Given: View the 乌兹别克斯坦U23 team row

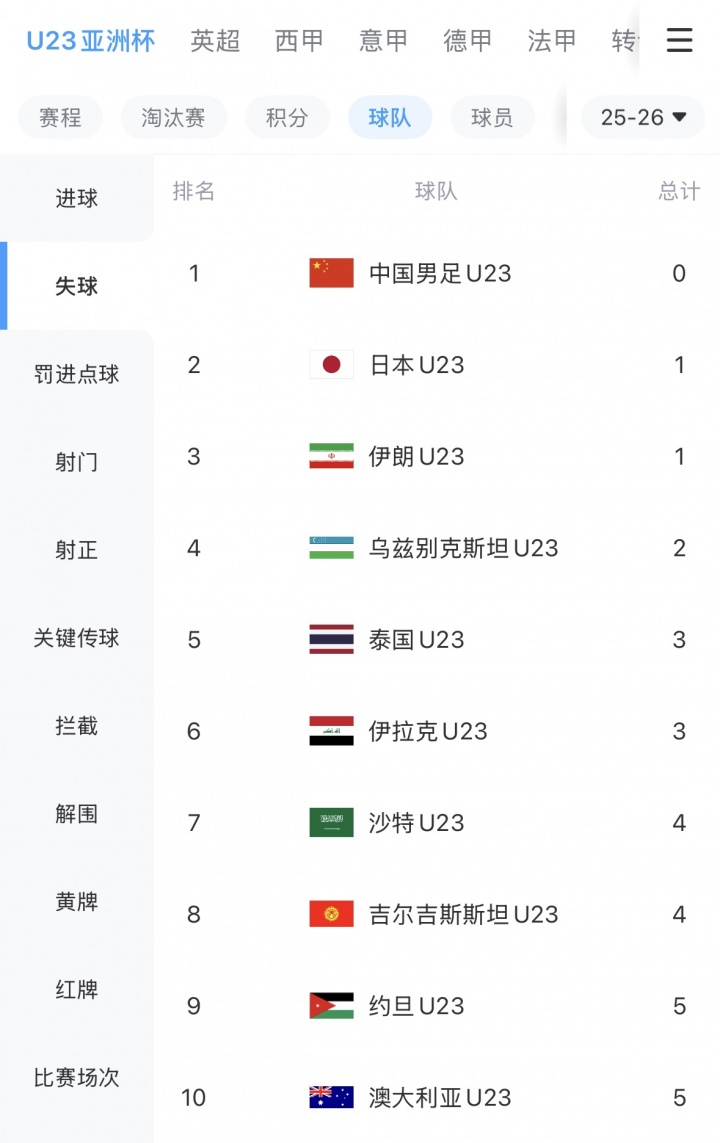Looking at the screenshot, I should (463, 548).
